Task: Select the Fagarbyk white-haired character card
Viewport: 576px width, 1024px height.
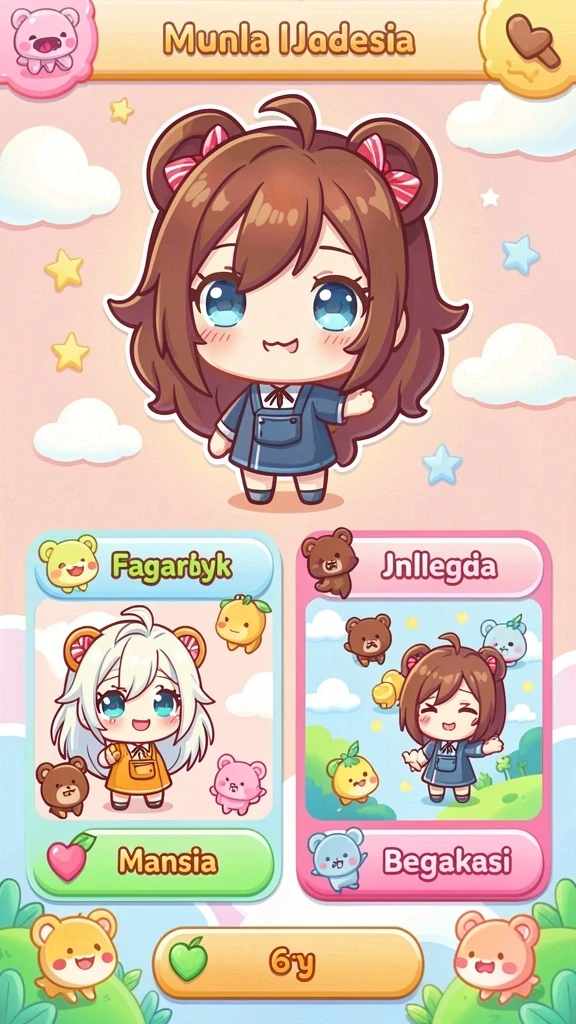Action: coord(153,711)
